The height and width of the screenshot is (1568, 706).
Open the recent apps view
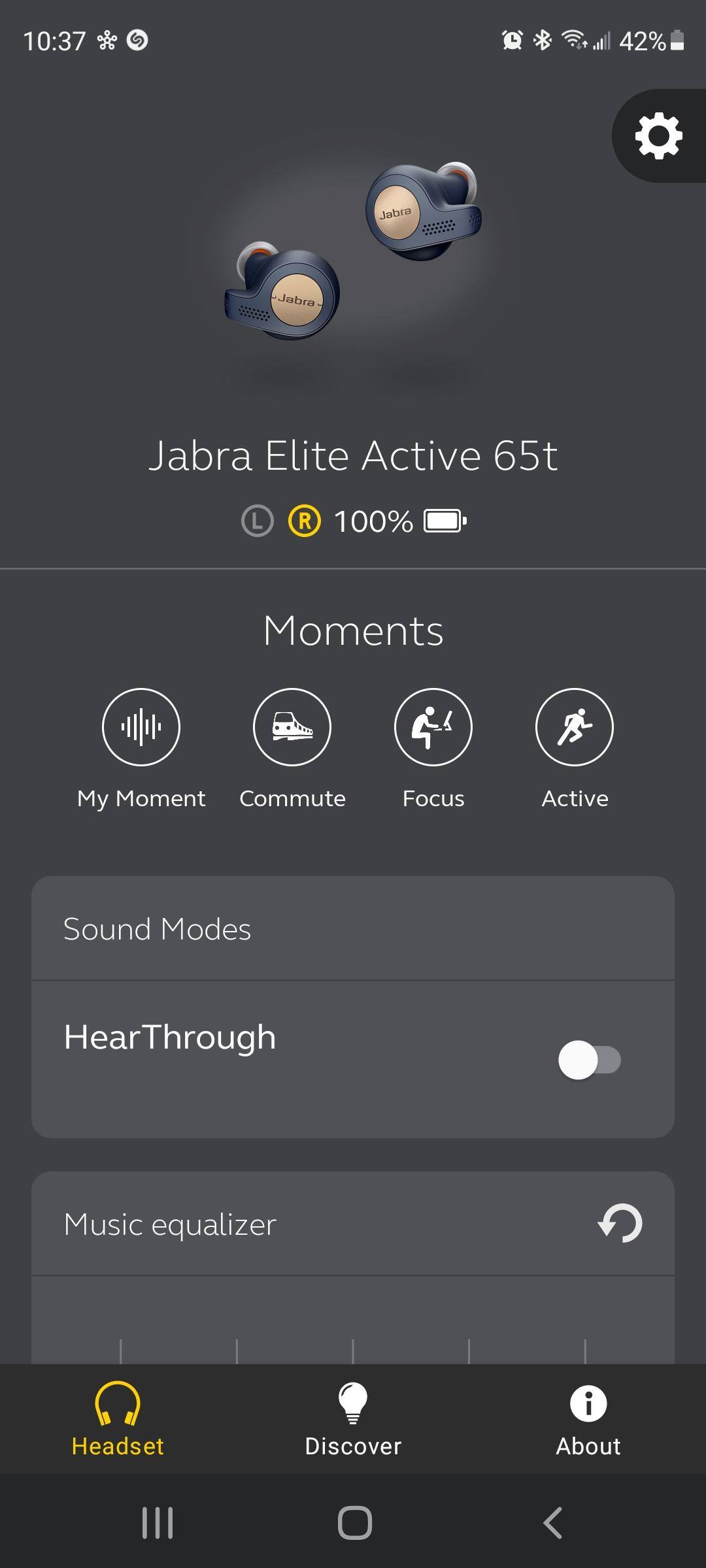point(158,1524)
